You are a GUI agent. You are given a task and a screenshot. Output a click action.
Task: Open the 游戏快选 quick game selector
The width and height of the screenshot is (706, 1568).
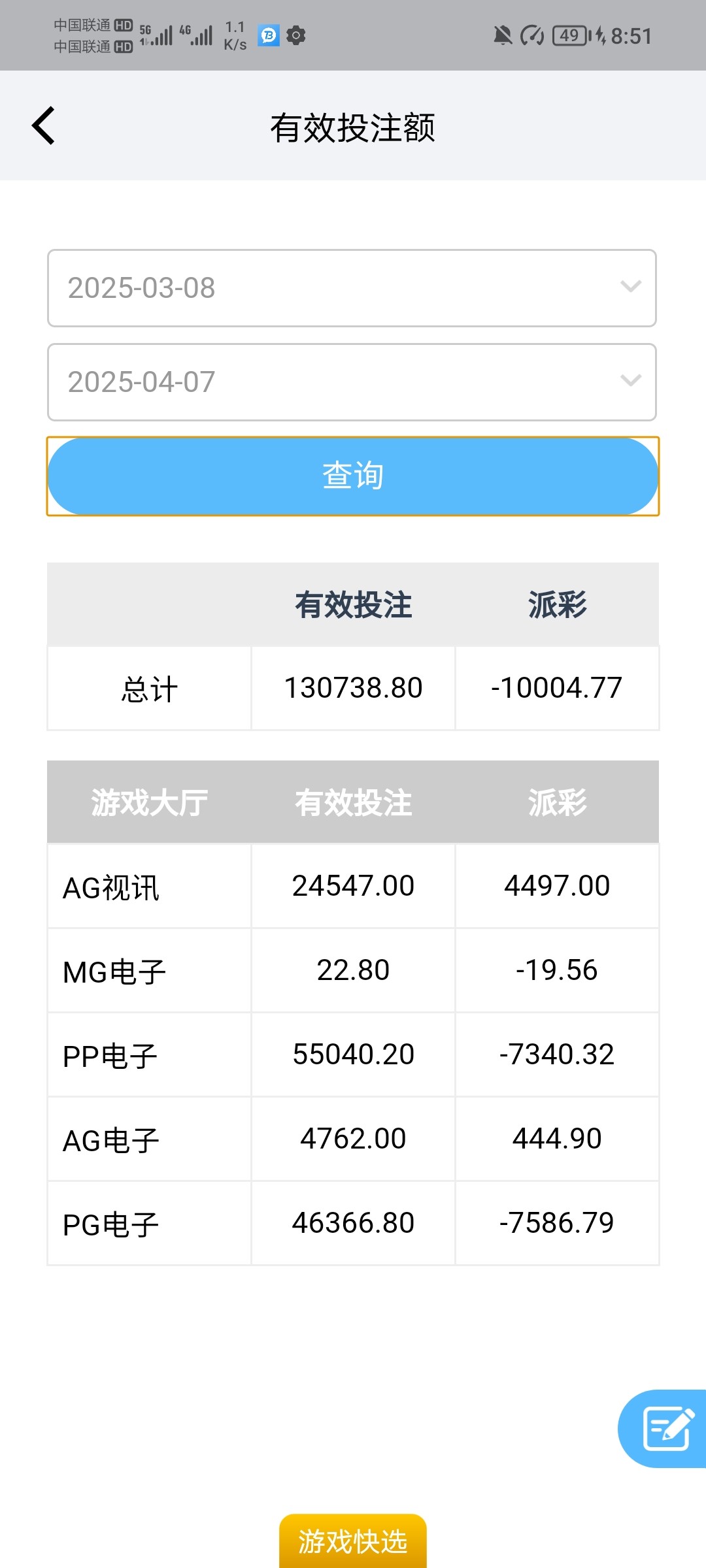[x=352, y=1542]
